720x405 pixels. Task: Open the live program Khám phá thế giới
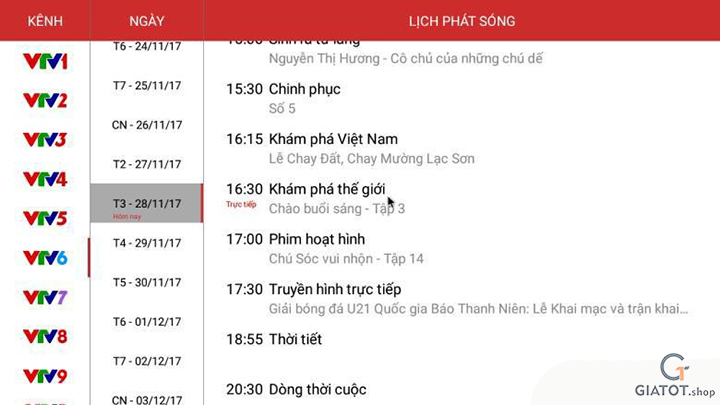[327, 189]
